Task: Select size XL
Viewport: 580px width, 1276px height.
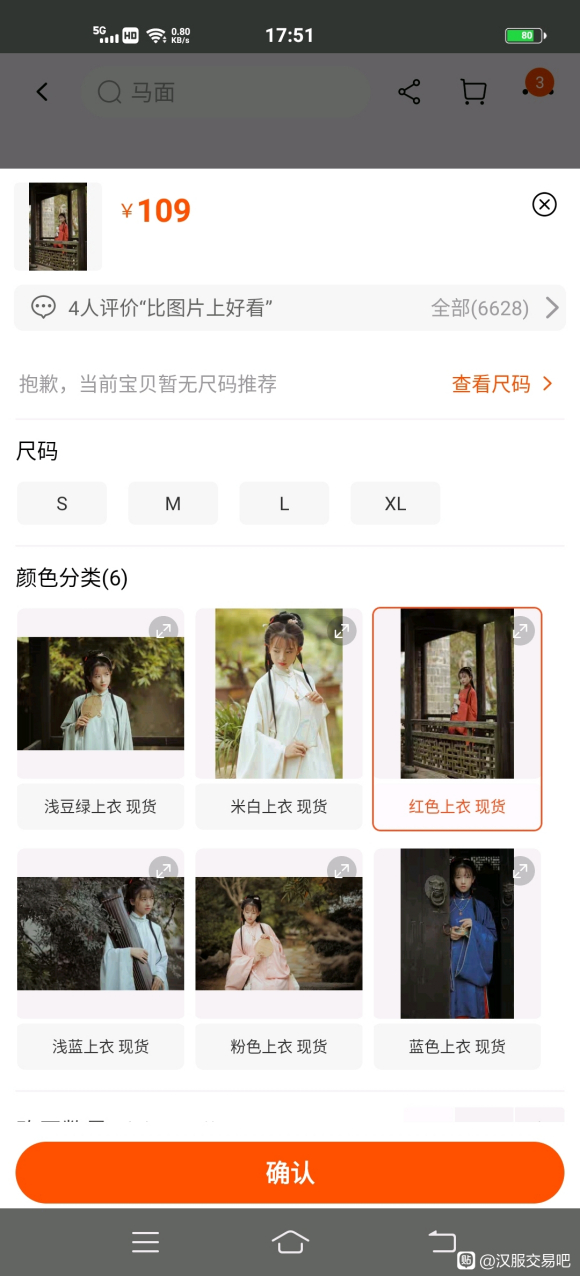Action: click(395, 503)
